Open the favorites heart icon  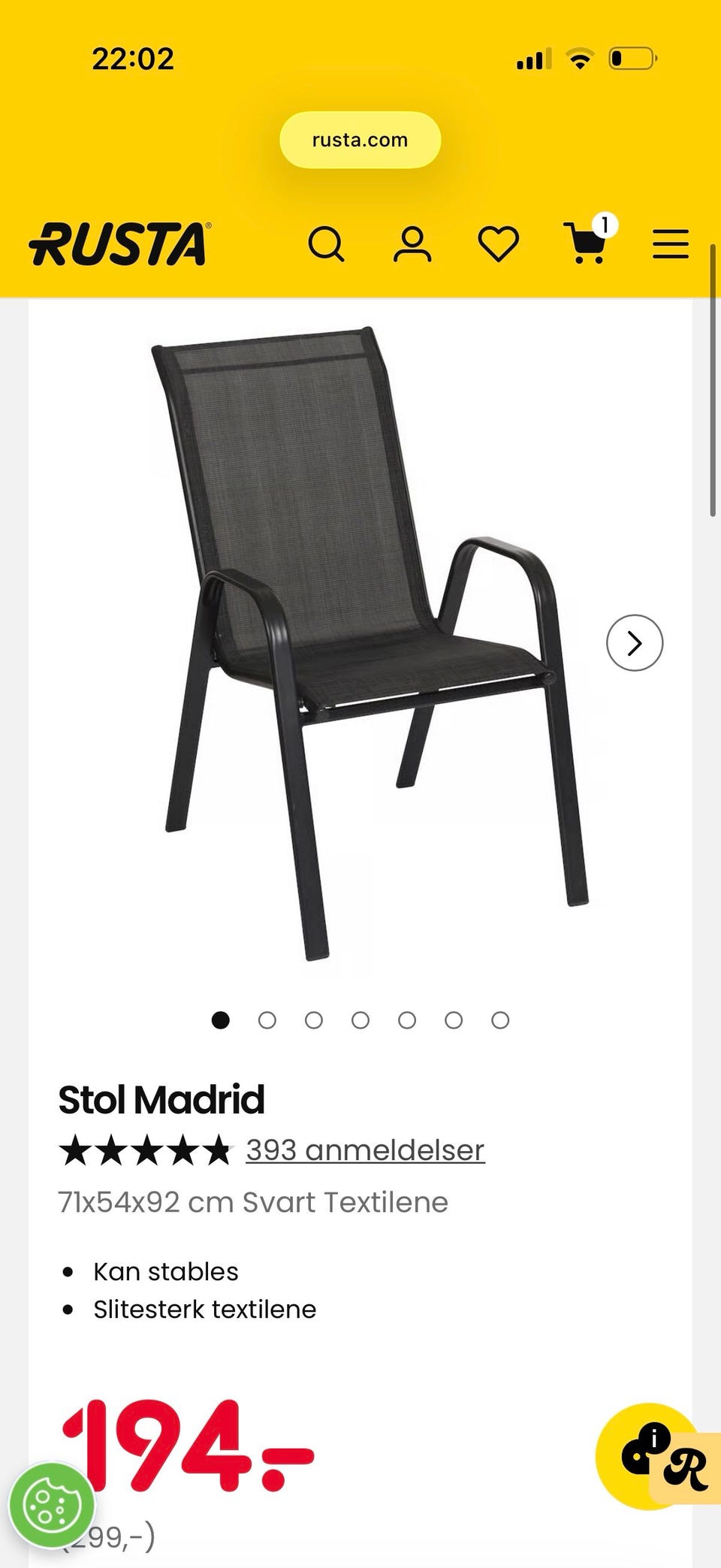(499, 245)
